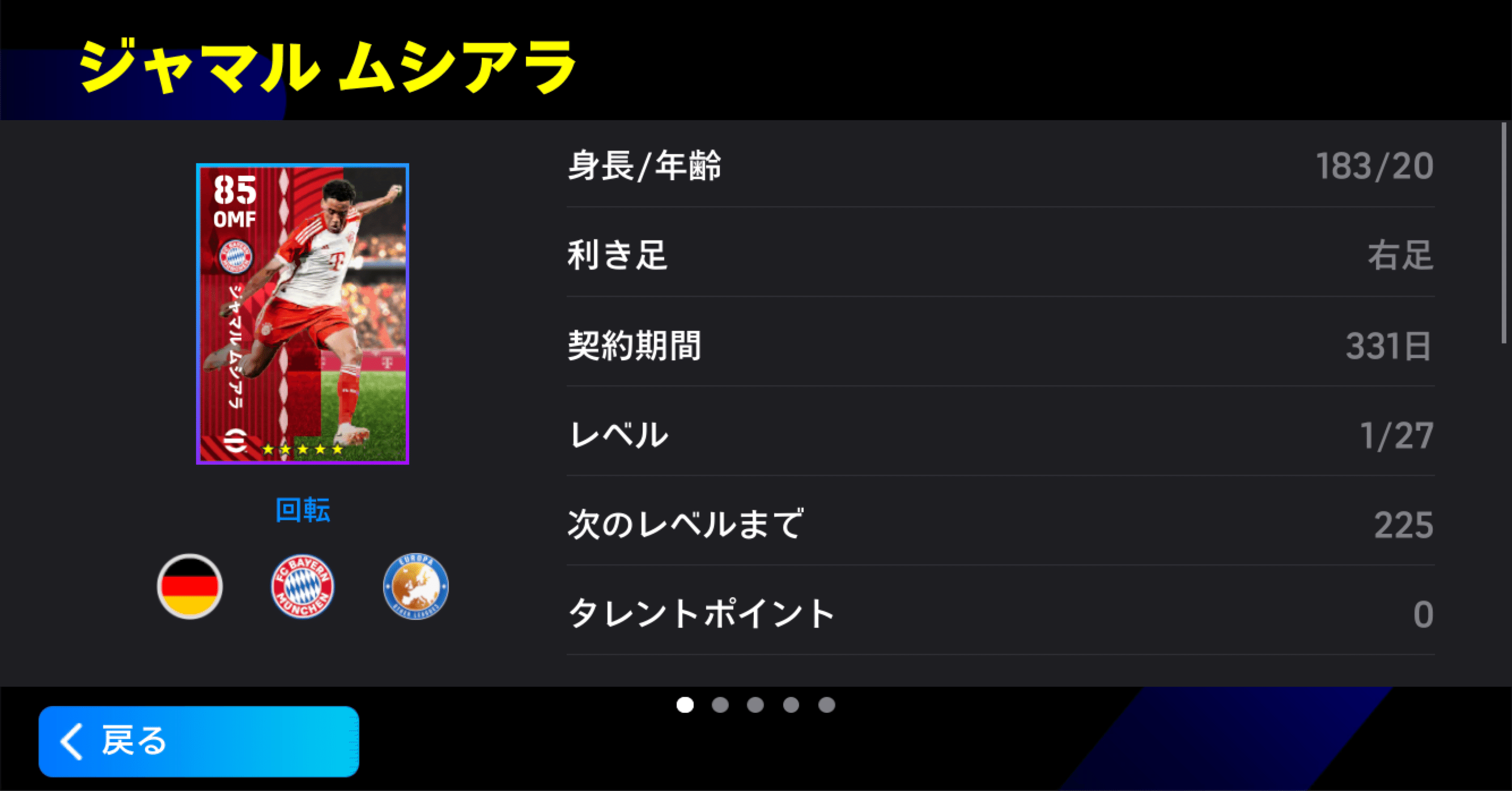Open the Jamal Musiala player card
1512x791 pixels.
click(302, 314)
